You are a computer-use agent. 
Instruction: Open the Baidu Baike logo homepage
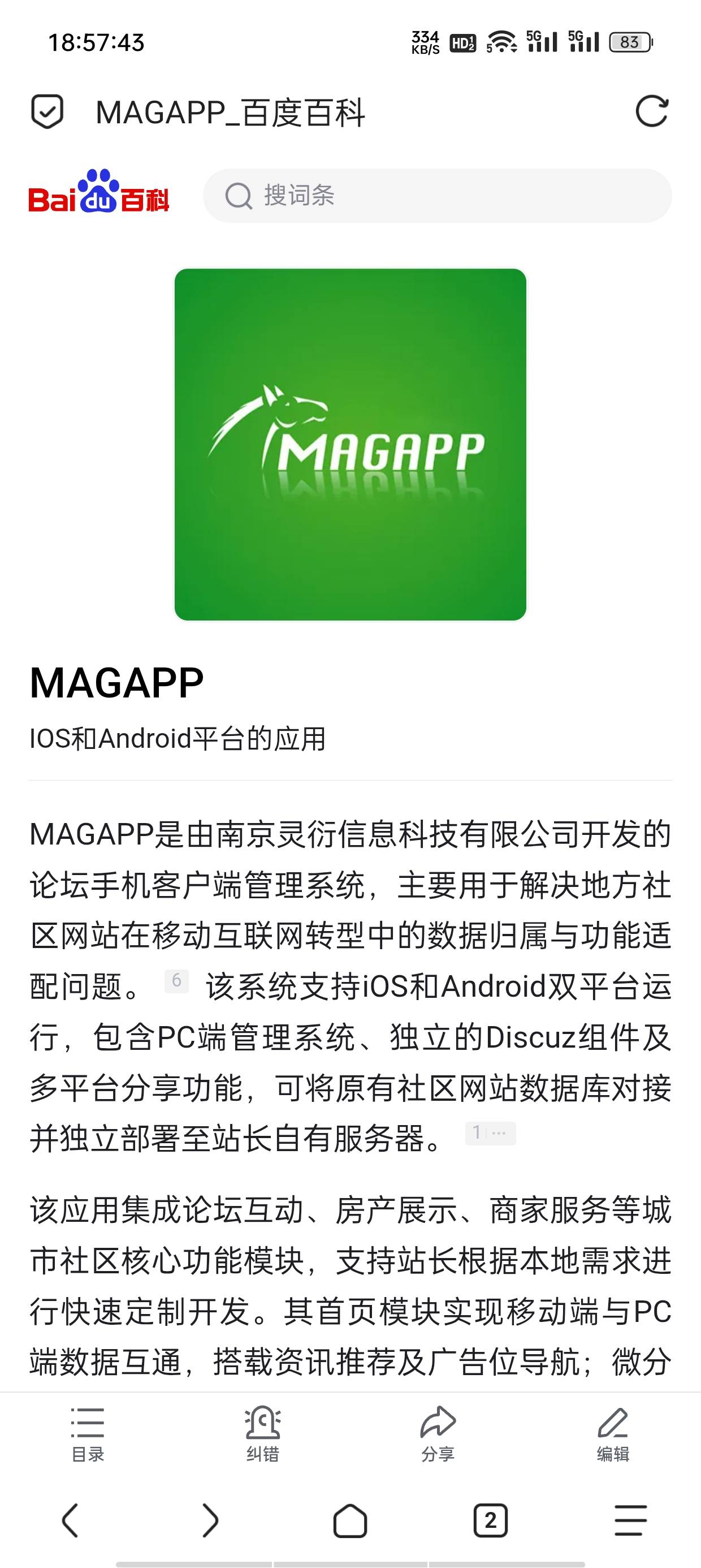pos(98,192)
